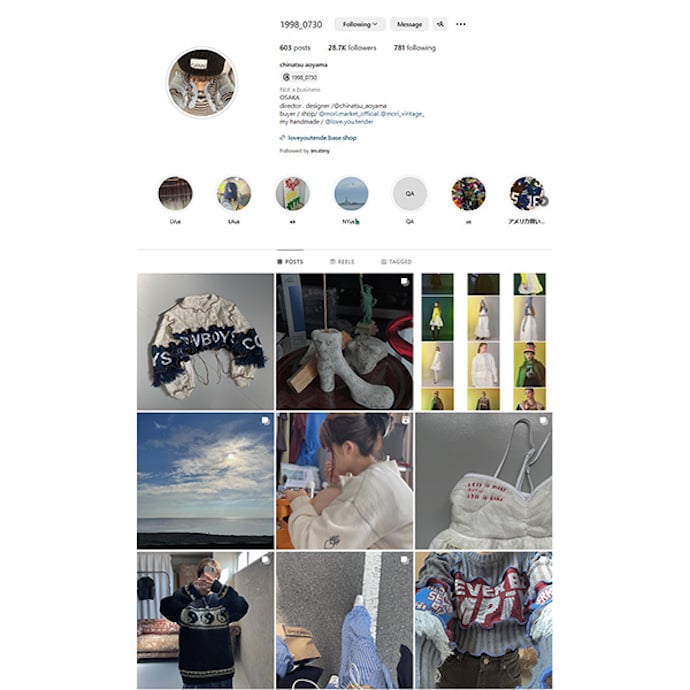690x690 pixels.
Task: Open the Following dropdown button
Action: (360, 24)
